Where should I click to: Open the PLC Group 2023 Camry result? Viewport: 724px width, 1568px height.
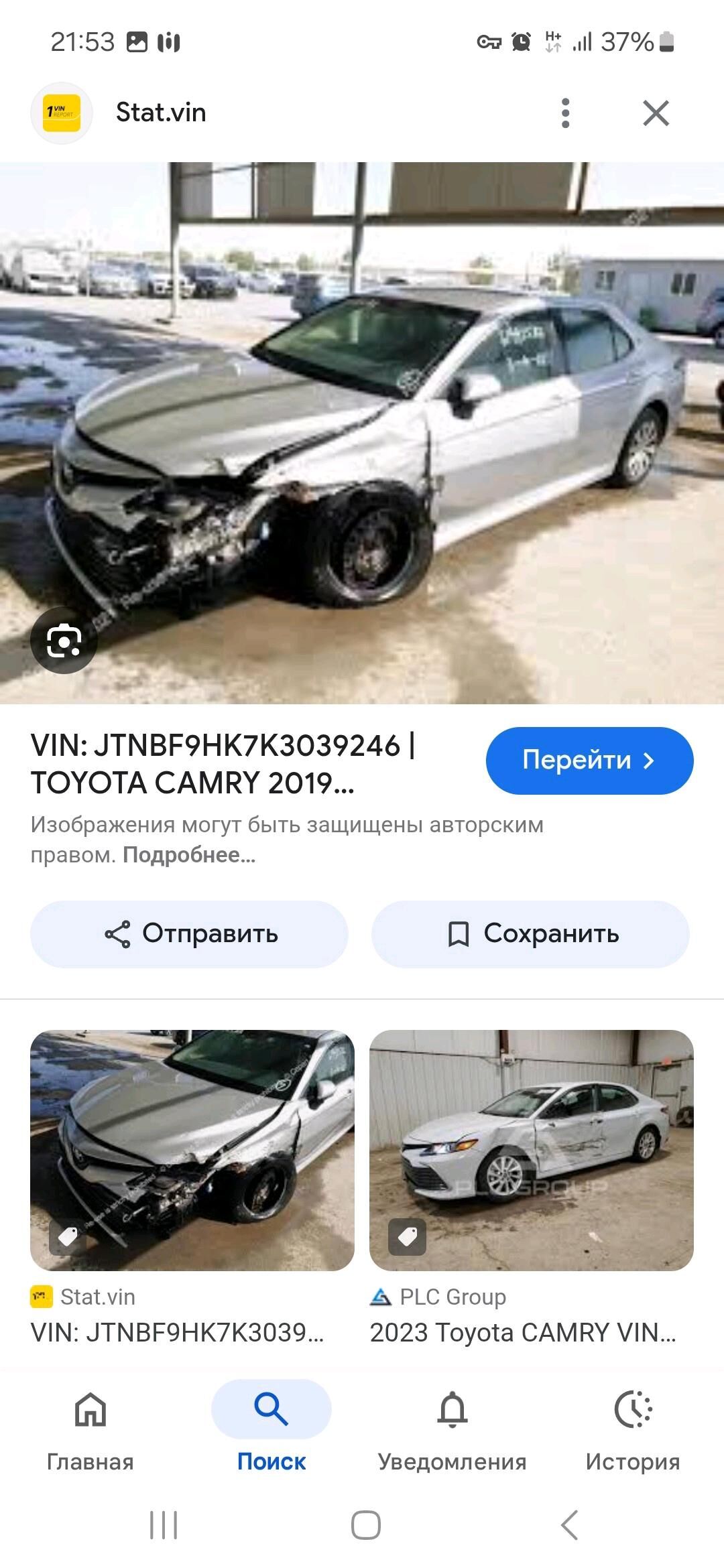tap(531, 1150)
